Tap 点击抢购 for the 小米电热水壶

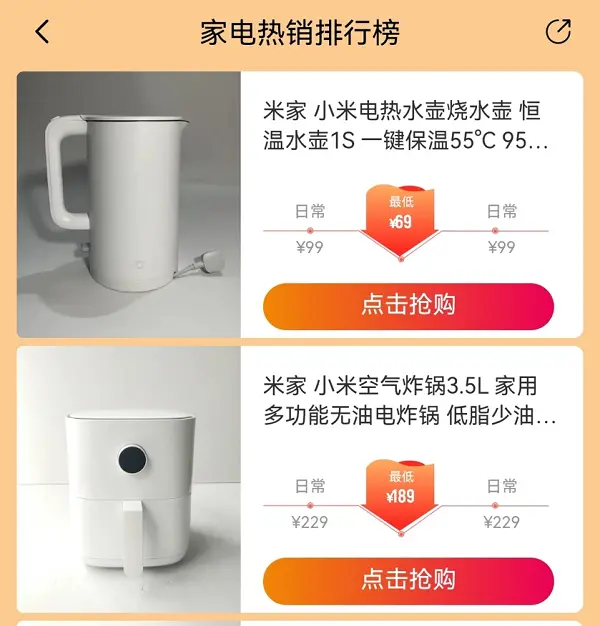click(x=408, y=306)
